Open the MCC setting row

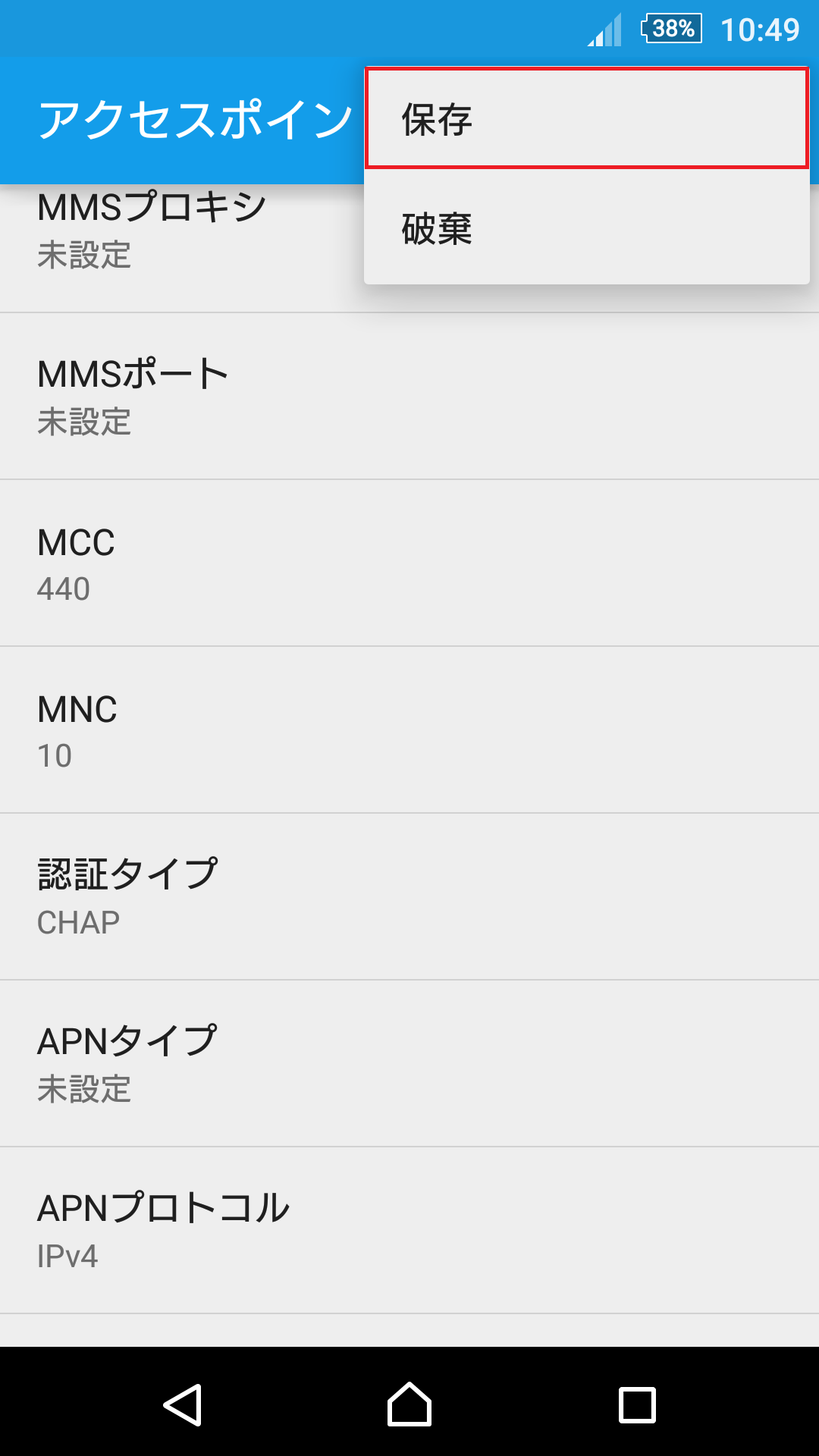409,563
